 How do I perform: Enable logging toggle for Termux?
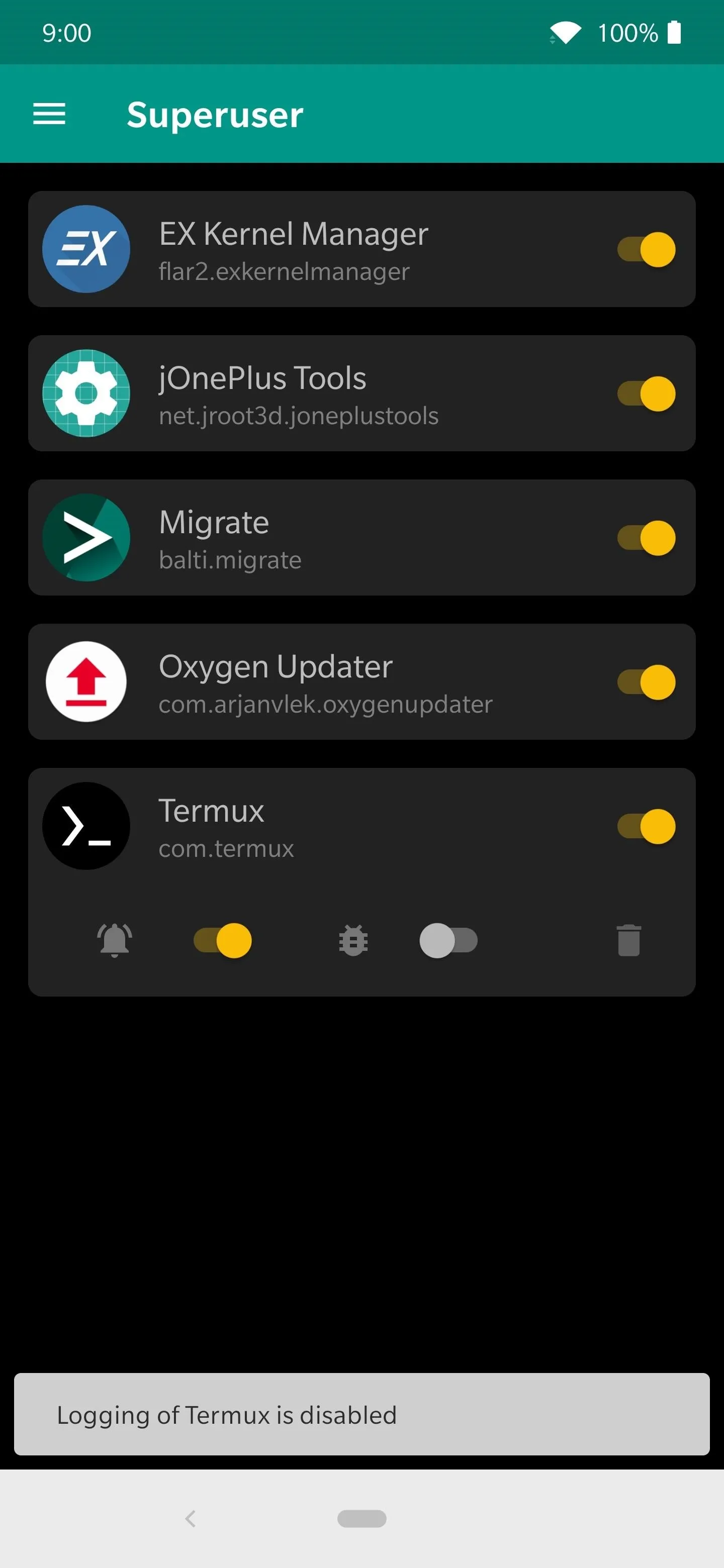[449, 940]
